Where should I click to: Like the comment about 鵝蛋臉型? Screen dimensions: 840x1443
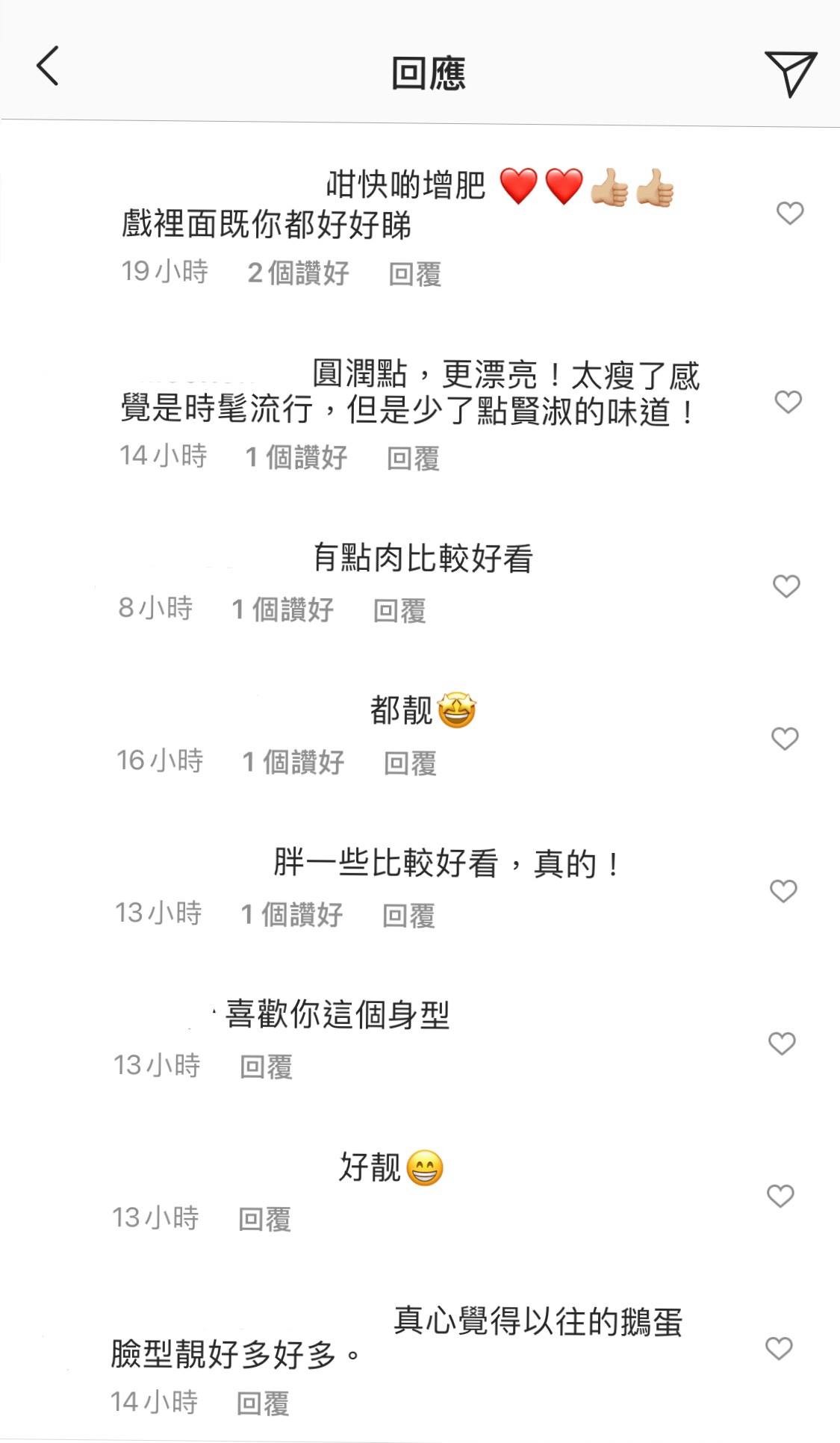coord(779,1348)
